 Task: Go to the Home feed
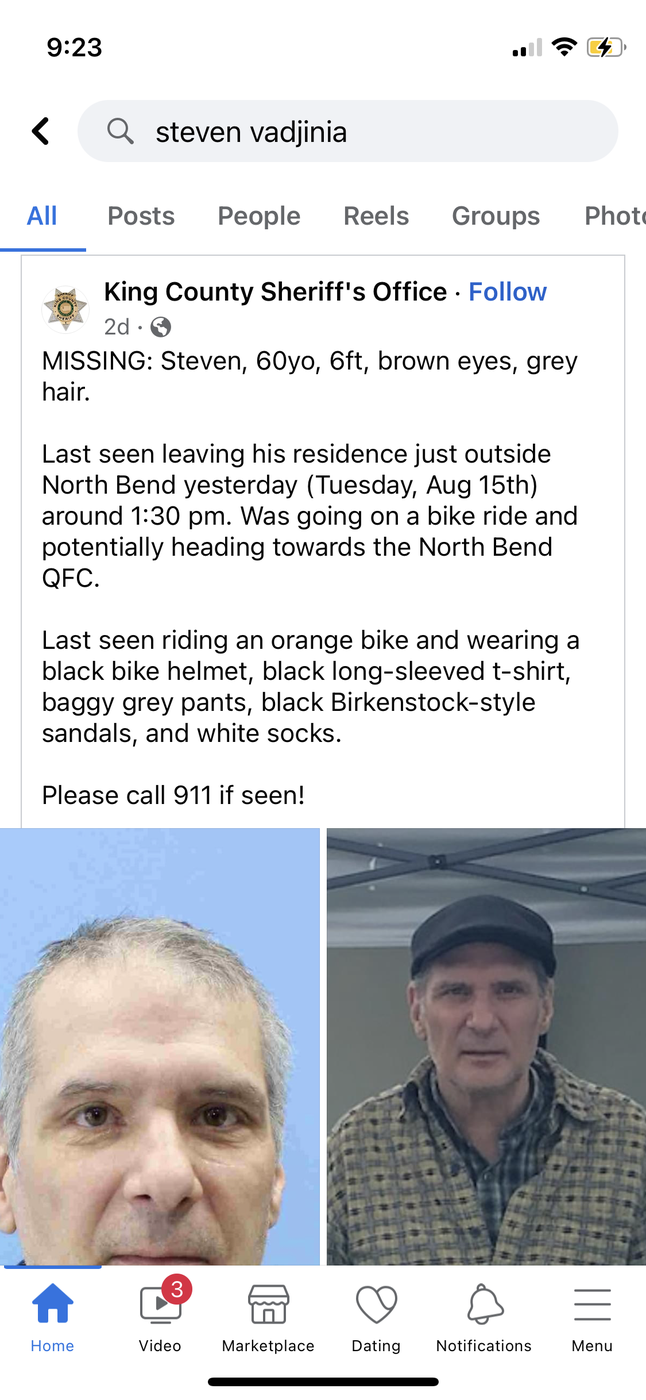[52, 1320]
